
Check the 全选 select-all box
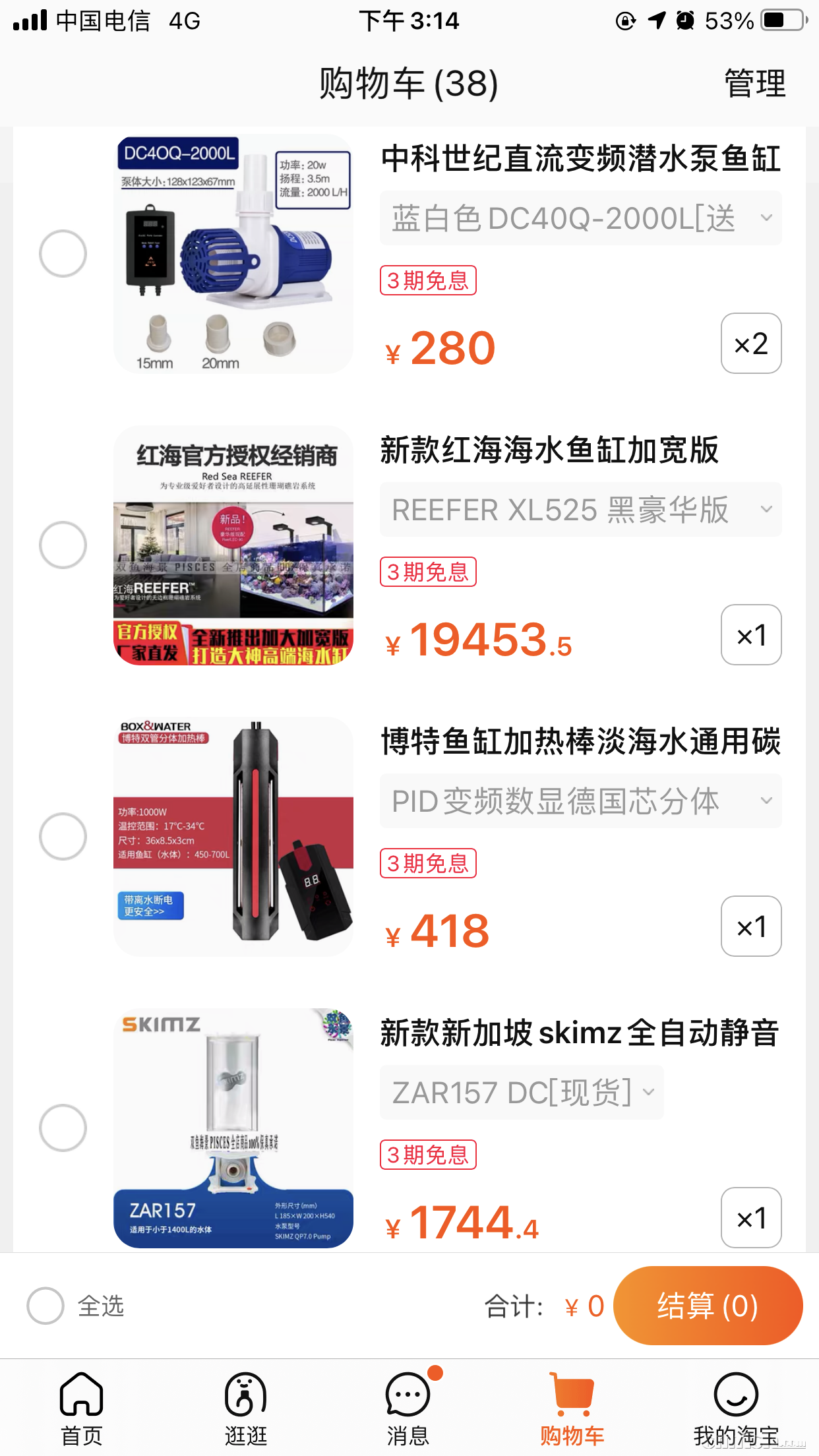pyautogui.click(x=45, y=1306)
